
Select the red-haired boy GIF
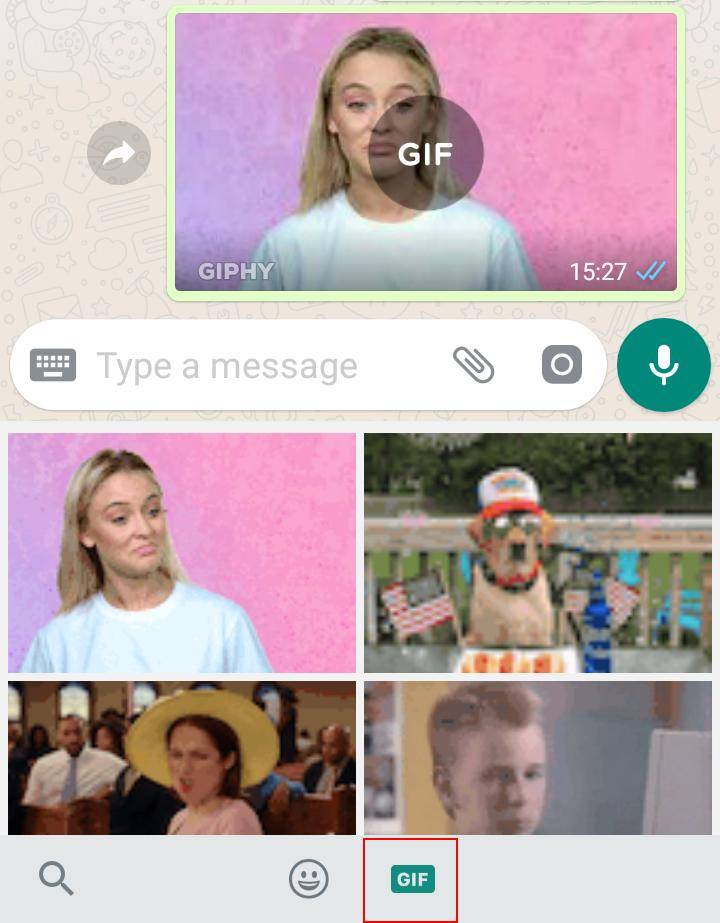[538, 758]
